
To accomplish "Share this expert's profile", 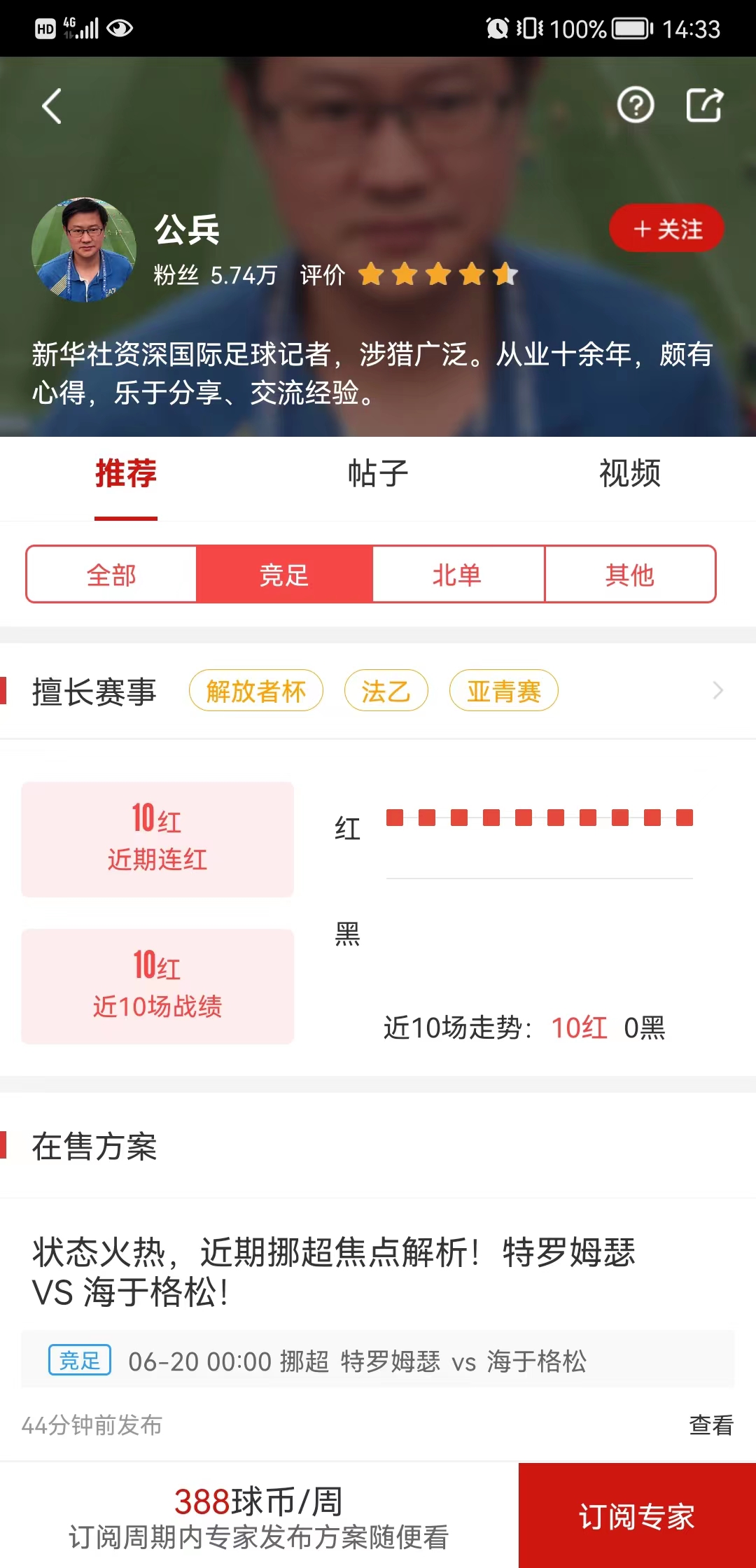I will pyautogui.click(x=704, y=105).
